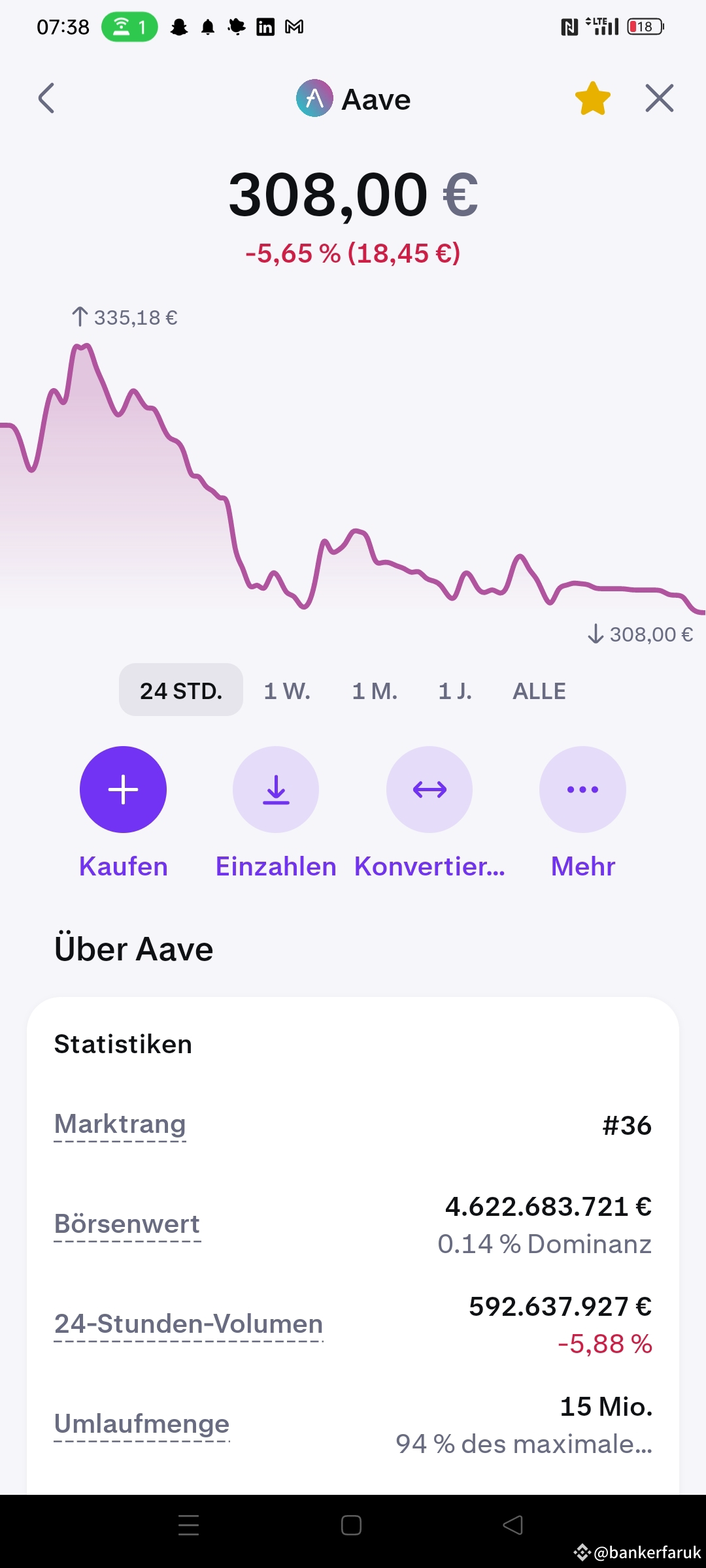Explain the 24-Stunden-Volumen term
The image size is (706, 1568).
pyautogui.click(x=188, y=1324)
